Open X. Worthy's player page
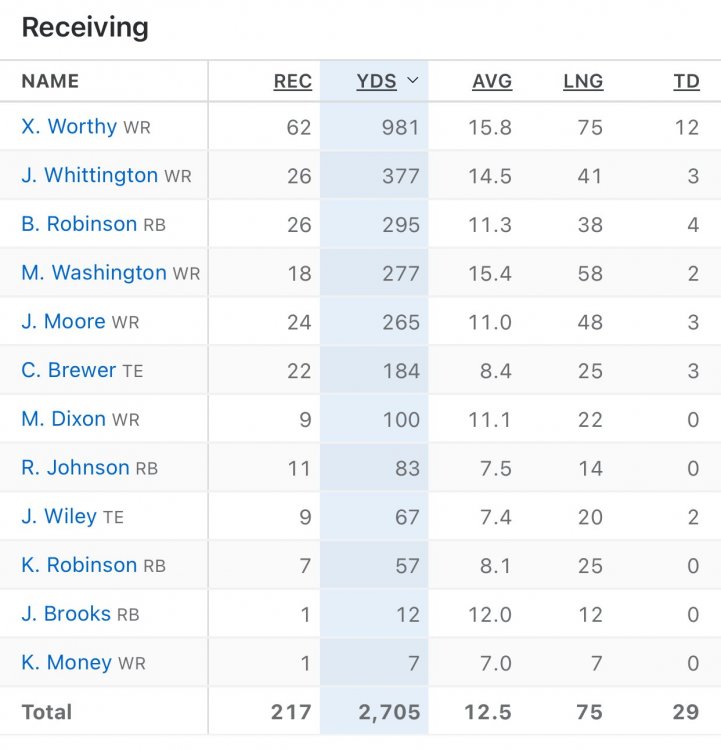Image resolution: width=721 pixels, height=750 pixels. coord(68,127)
